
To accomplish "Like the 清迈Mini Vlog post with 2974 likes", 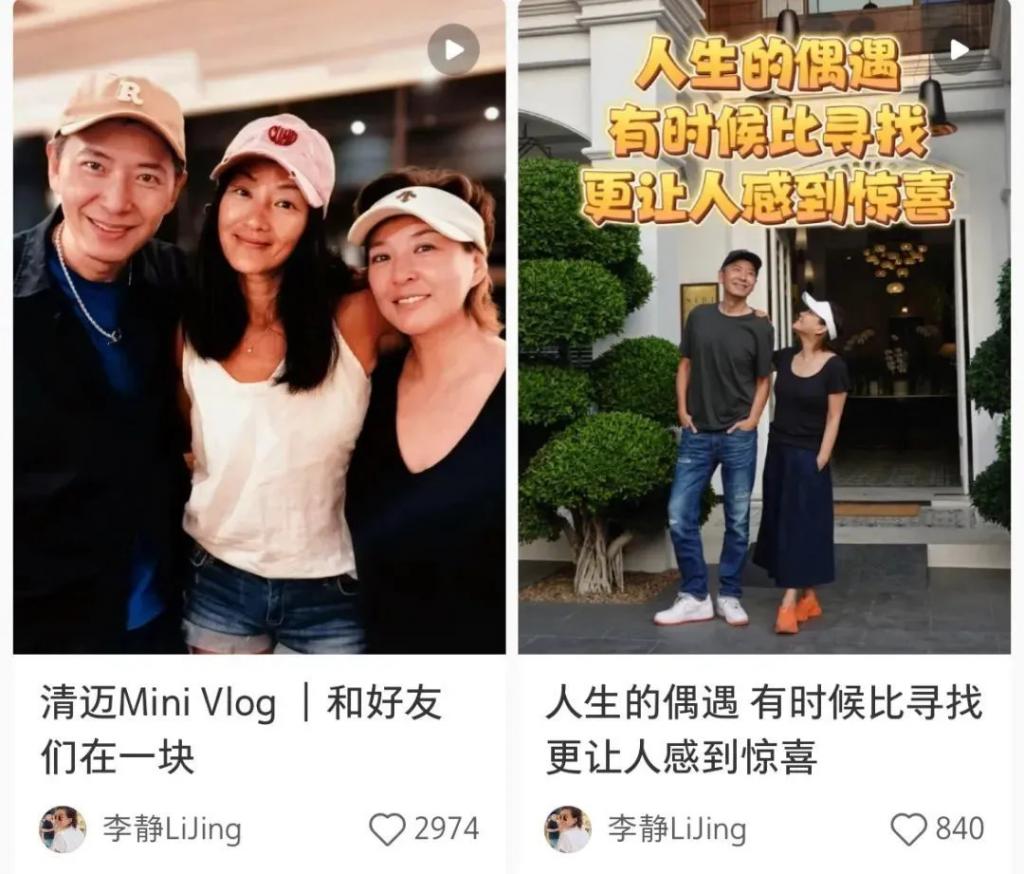I will [x=388, y=829].
